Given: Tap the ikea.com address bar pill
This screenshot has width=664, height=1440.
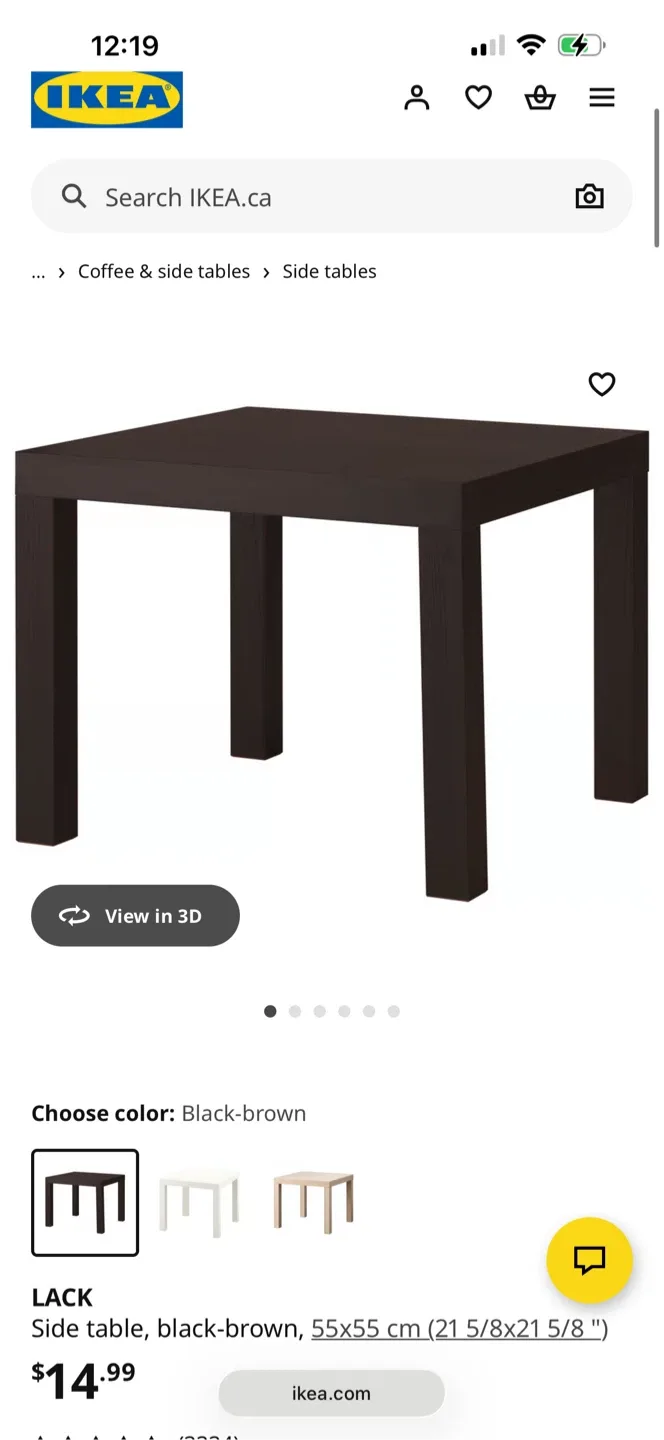Looking at the screenshot, I should pyautogui.click(x=331, y=1393).
